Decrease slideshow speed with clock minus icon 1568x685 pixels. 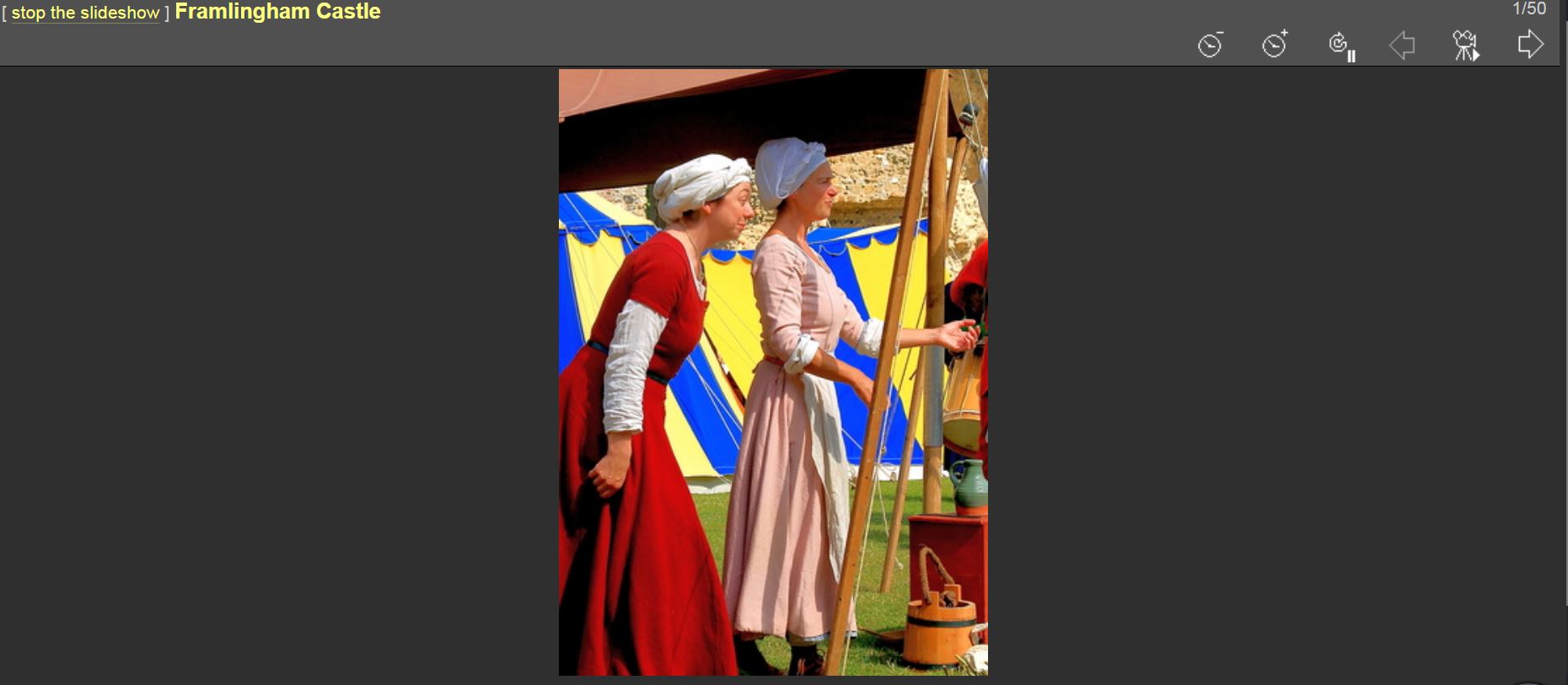(1211, 44)
